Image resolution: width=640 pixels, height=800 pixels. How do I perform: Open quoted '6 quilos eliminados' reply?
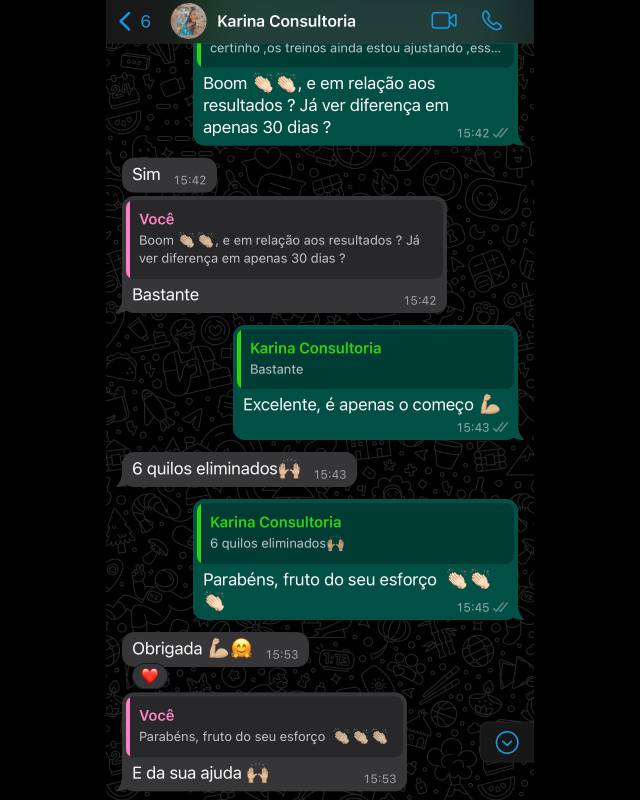coord(356,533)
